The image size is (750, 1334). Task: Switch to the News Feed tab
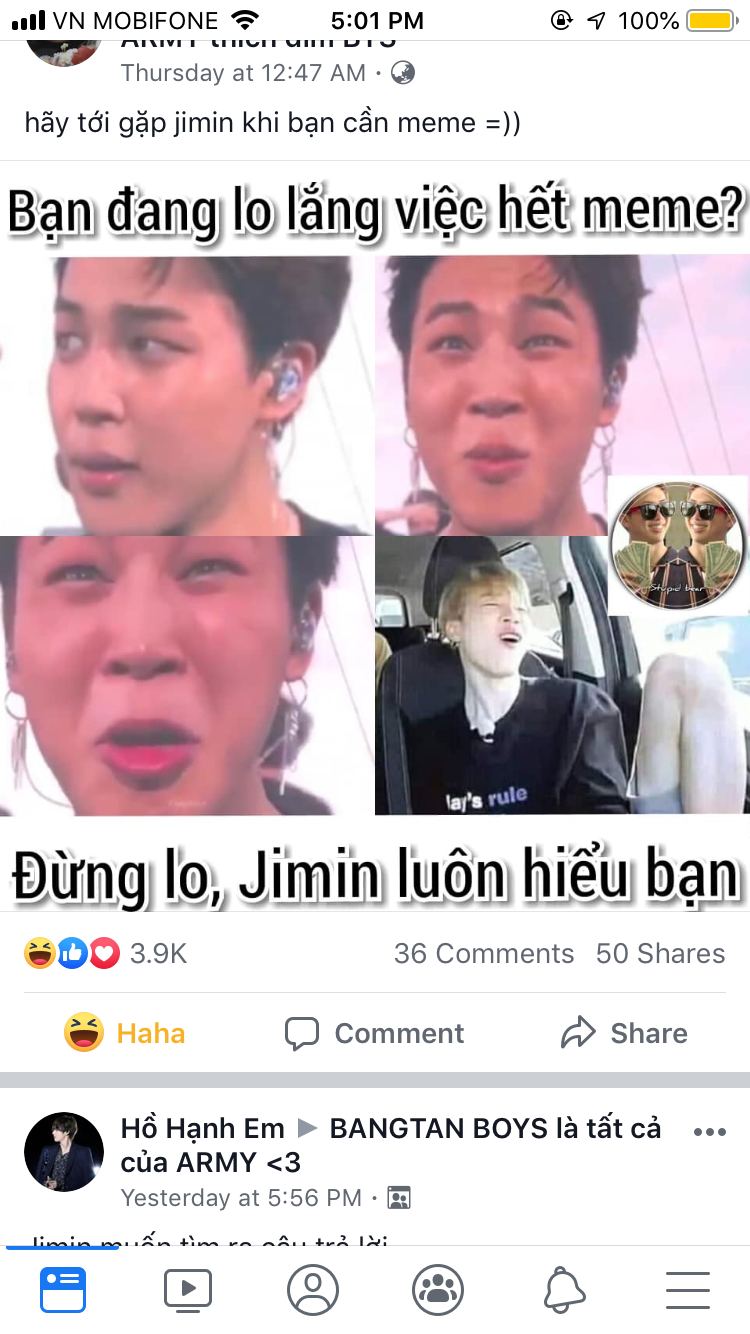click(63, 1290)
